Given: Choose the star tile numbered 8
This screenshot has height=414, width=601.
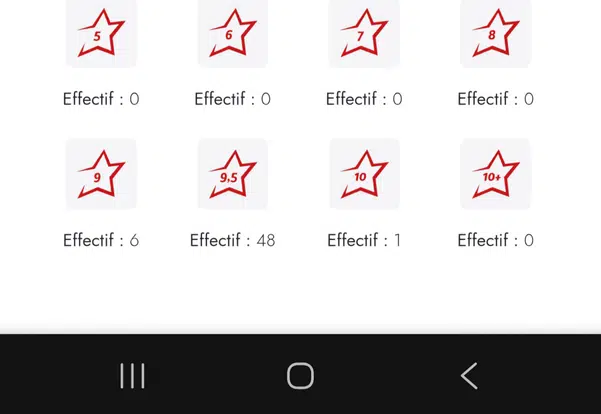Looking at the screenshot, I should (x=495, y=35).
